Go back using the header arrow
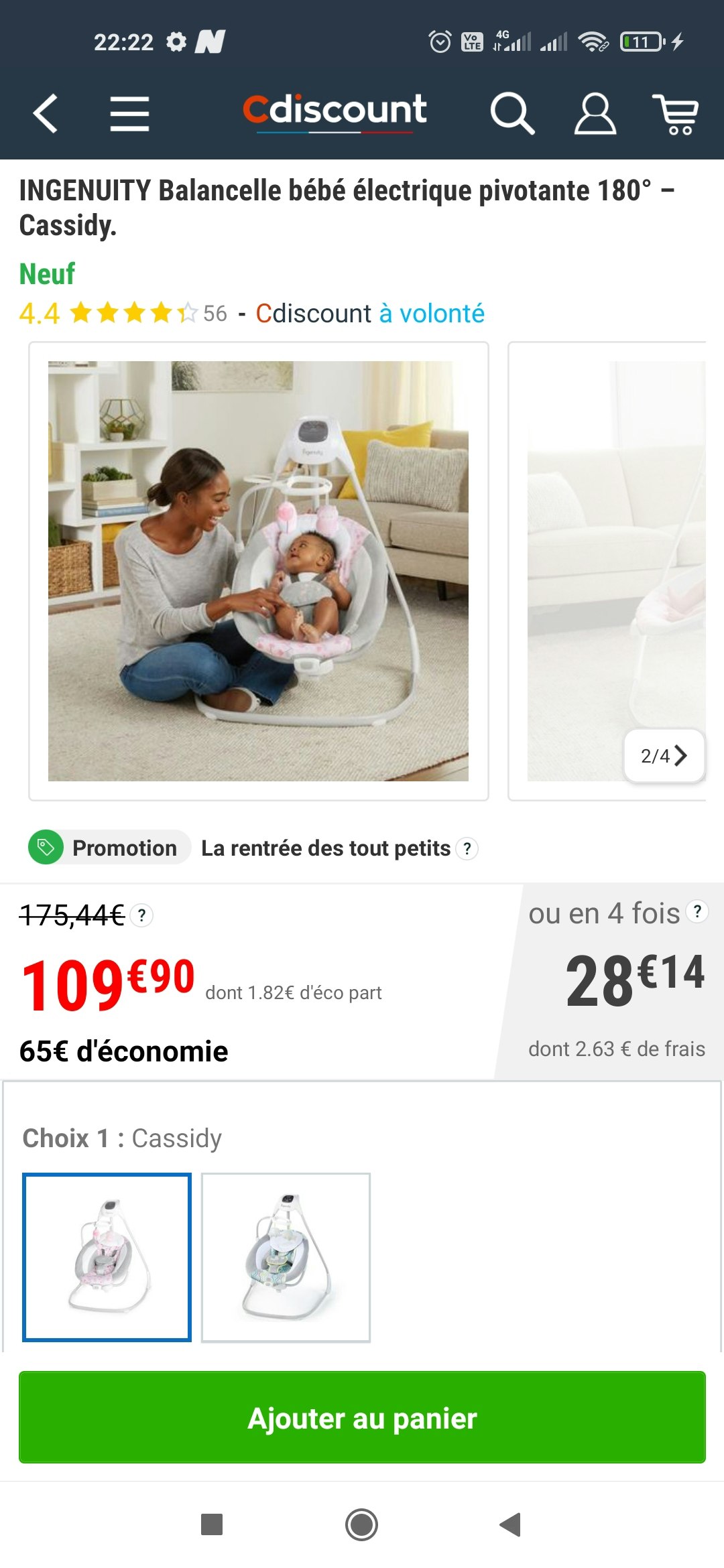 coord(46,113)
